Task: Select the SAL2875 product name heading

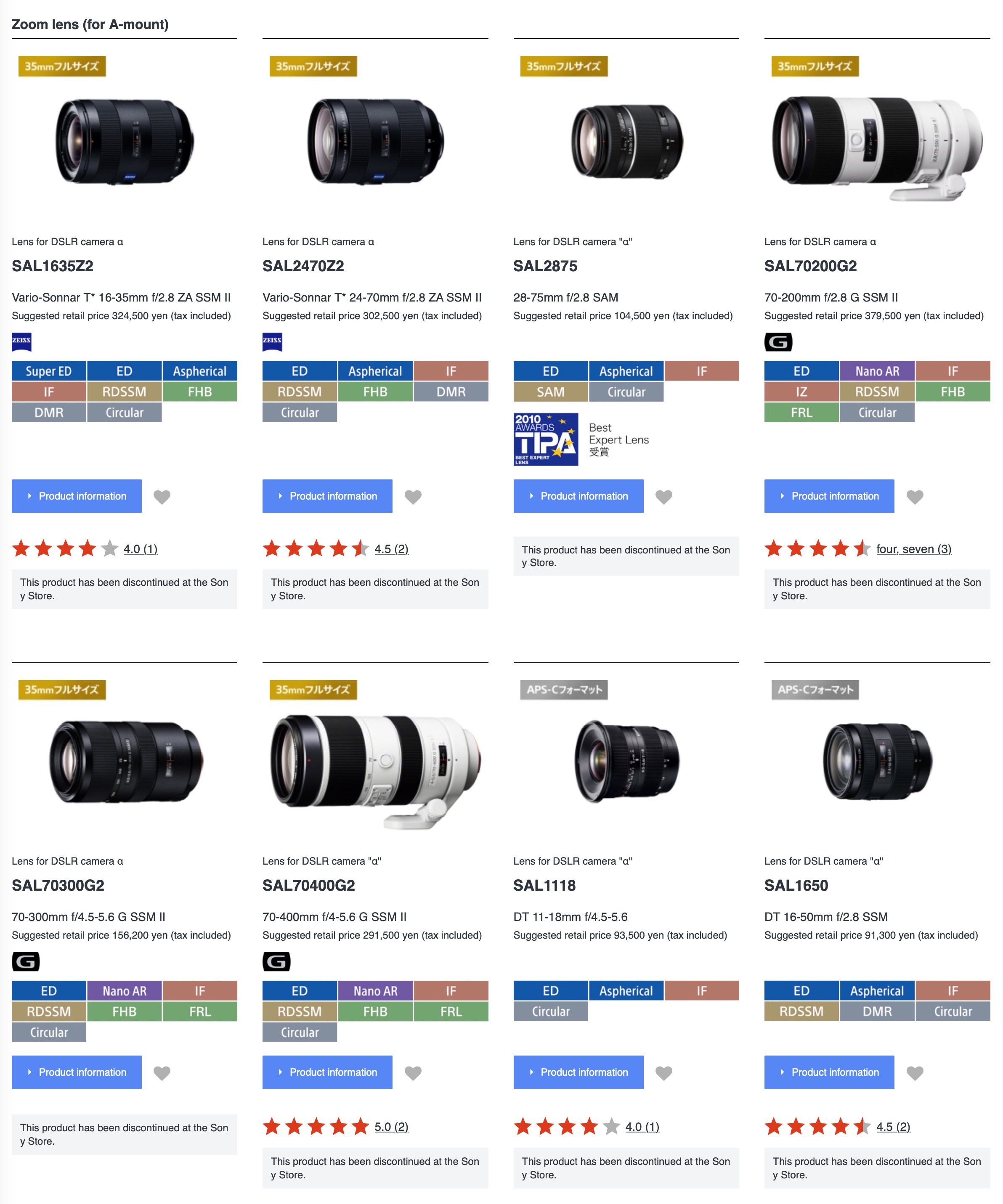Action: coord(545,266)
